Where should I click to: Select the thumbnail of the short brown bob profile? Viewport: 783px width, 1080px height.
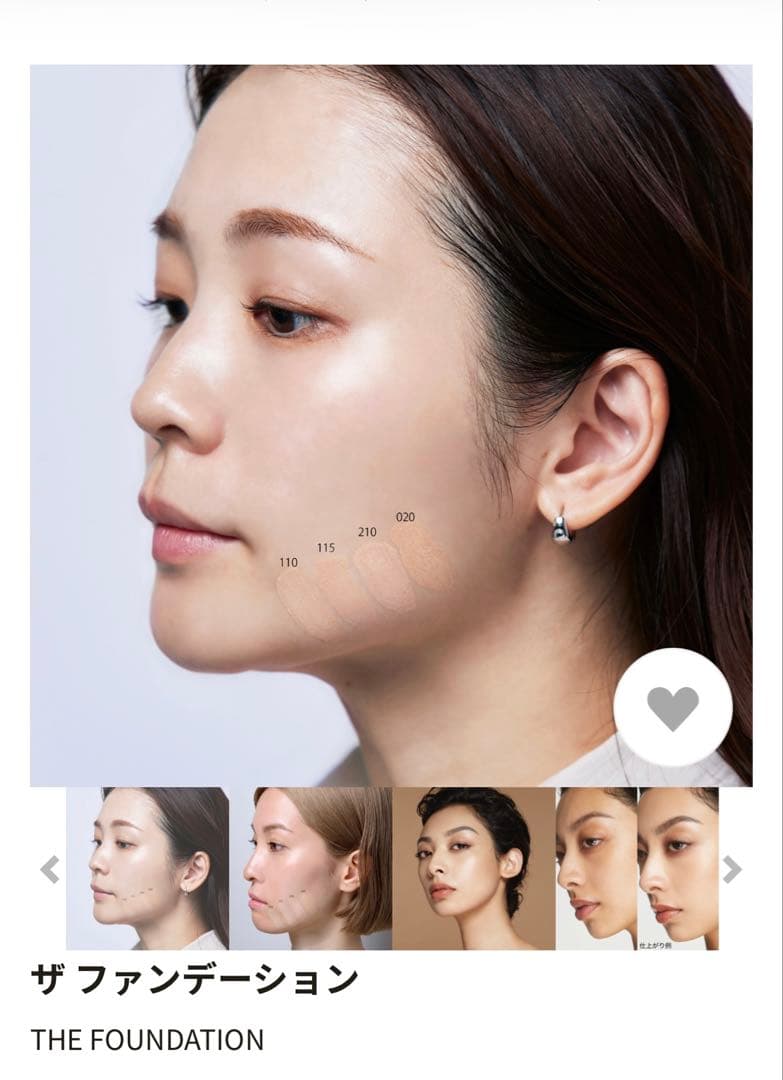(x=311, y=868)
